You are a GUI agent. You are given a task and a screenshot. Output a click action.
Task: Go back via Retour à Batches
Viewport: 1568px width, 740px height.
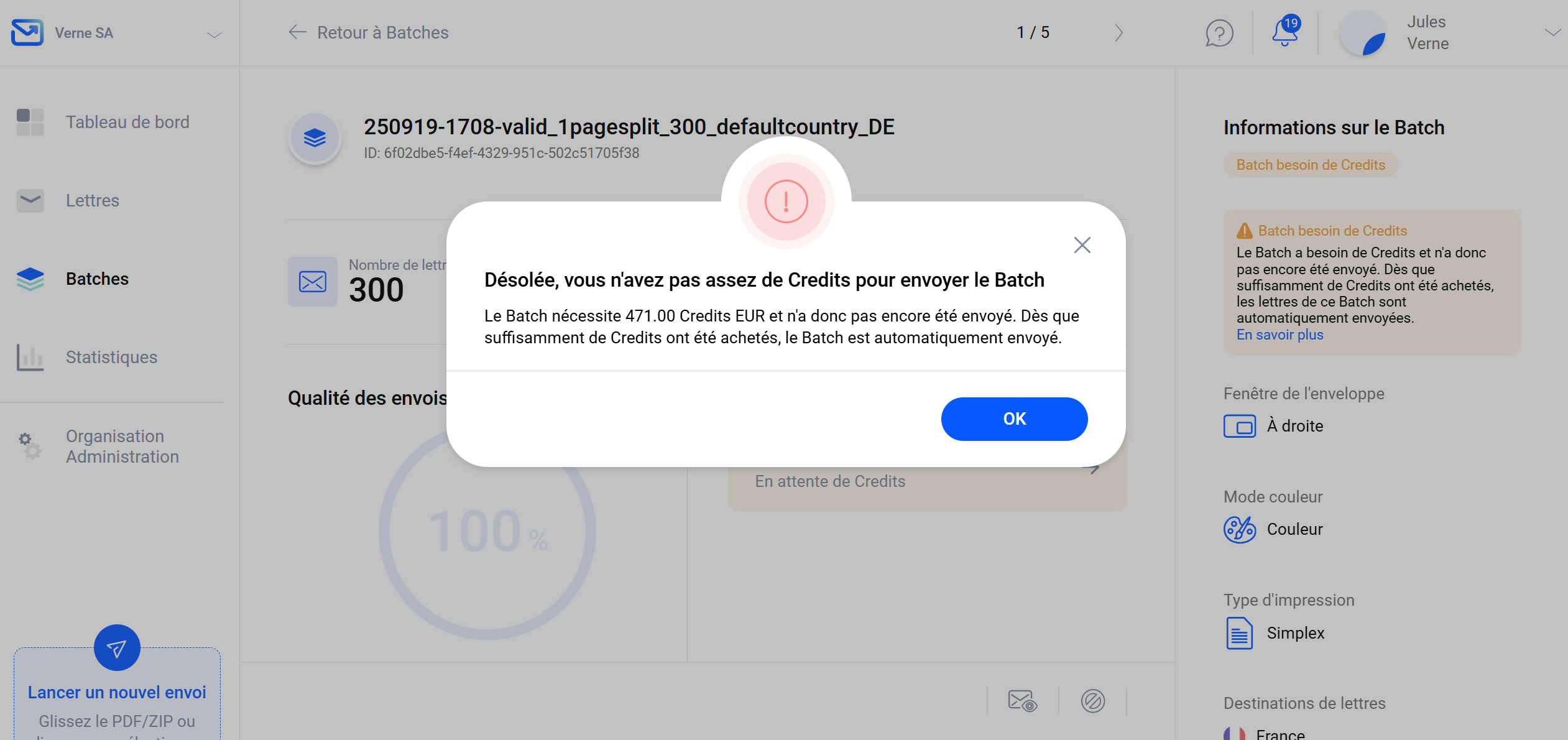(369, 32)
